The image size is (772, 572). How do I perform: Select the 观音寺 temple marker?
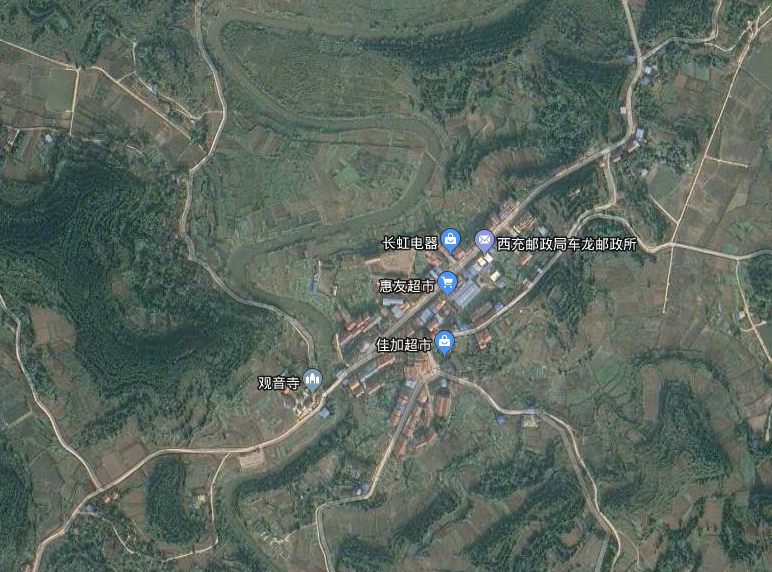pyautogui.click(x=312, y=379)
